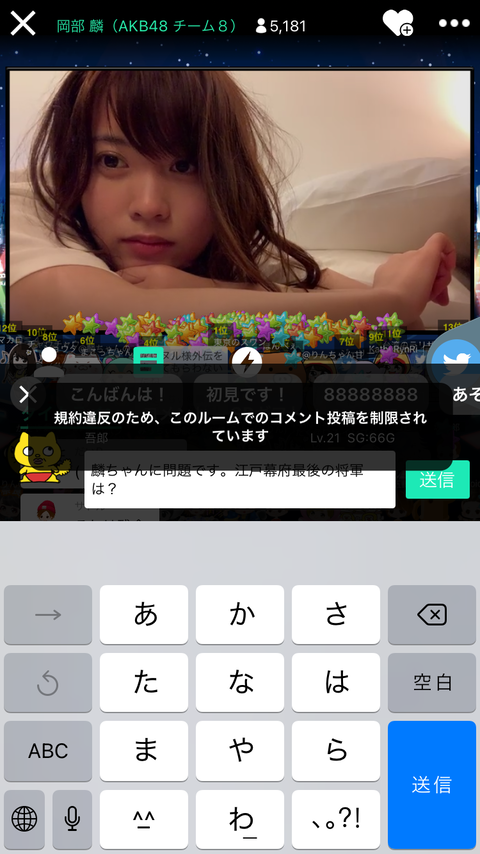Select the 88888888 quick comment chip
480x854 pixels.
pyautogui.click(x=370, y=394)
